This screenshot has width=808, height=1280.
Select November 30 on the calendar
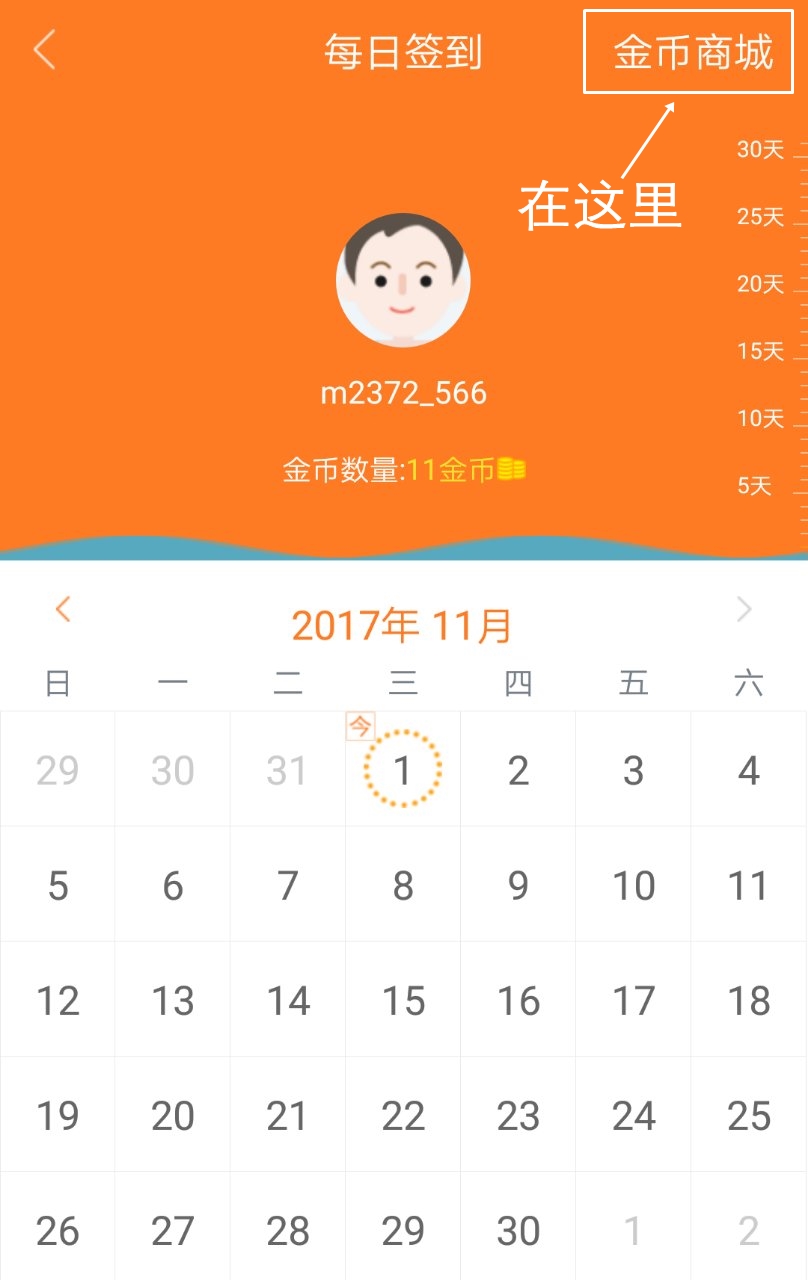518,1231
